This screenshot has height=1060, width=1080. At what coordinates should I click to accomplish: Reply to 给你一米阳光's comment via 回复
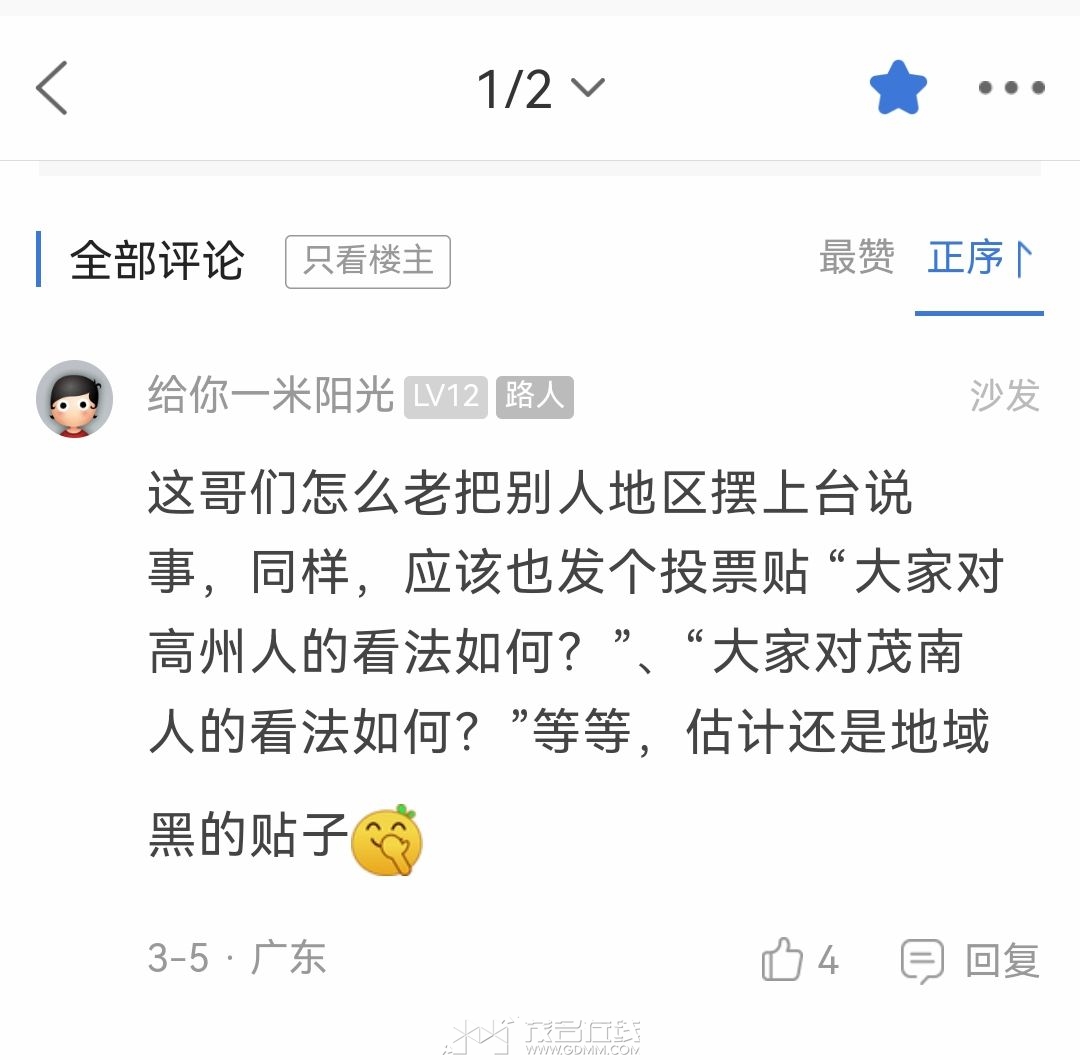pyautogui.click(x=970, y=961)
